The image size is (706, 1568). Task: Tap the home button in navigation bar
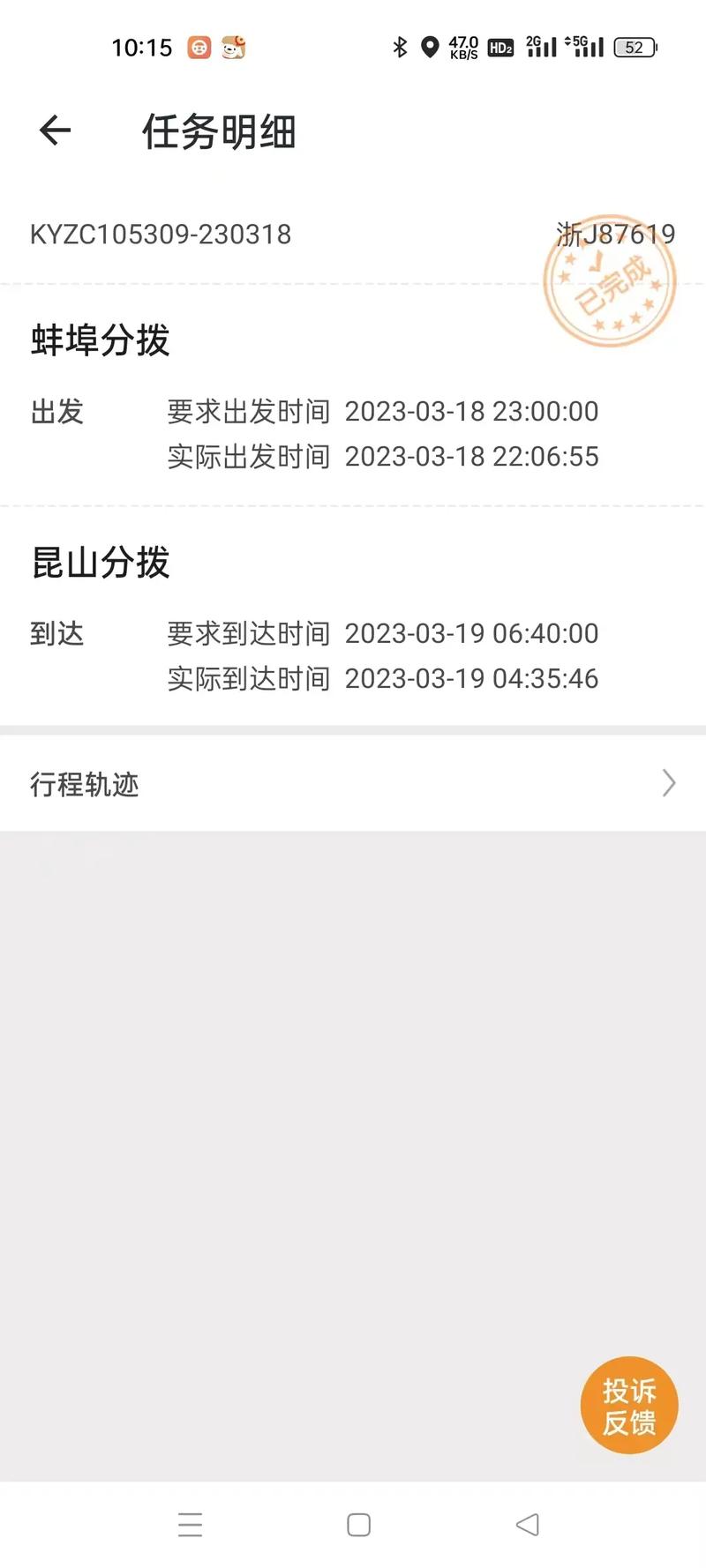(358, 1525)
